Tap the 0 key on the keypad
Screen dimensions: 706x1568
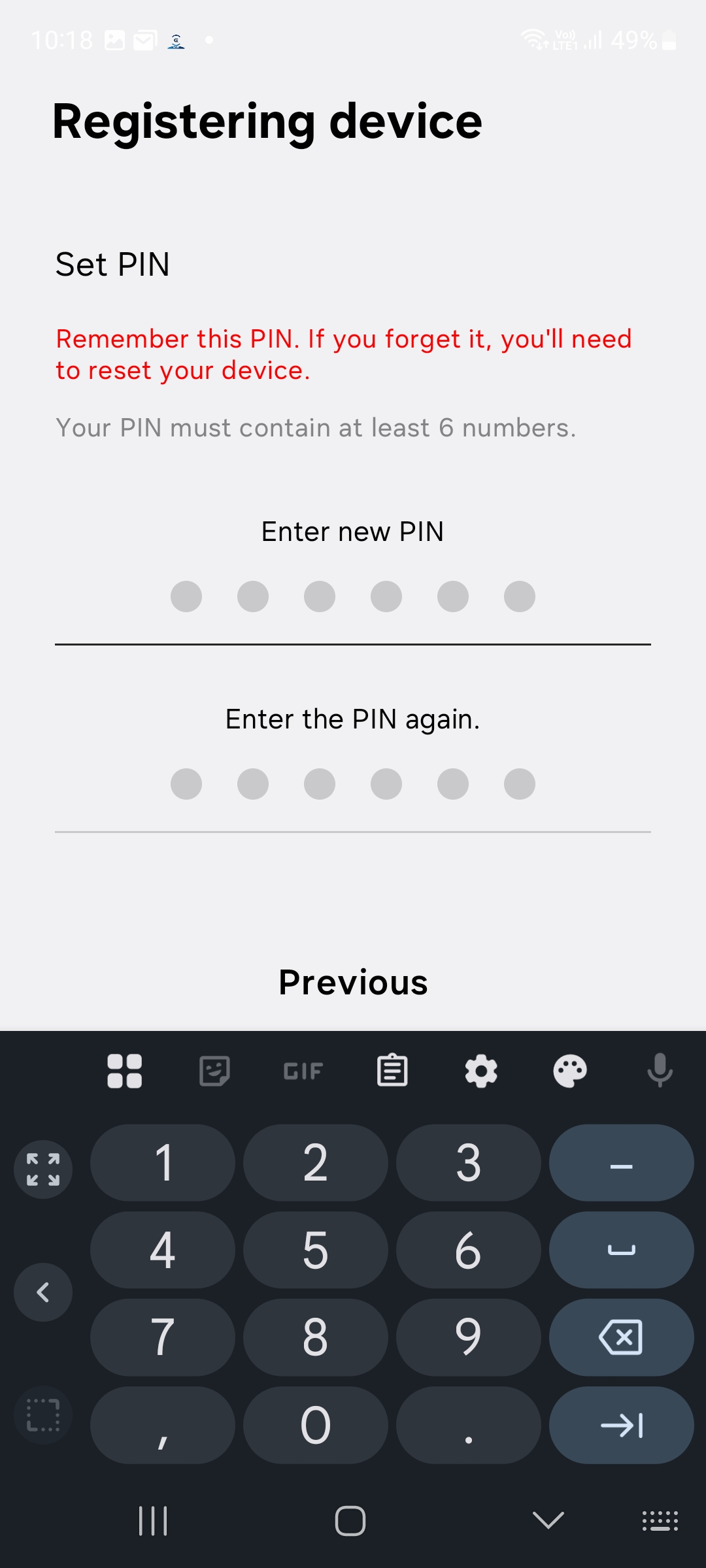coord(315,1425)
